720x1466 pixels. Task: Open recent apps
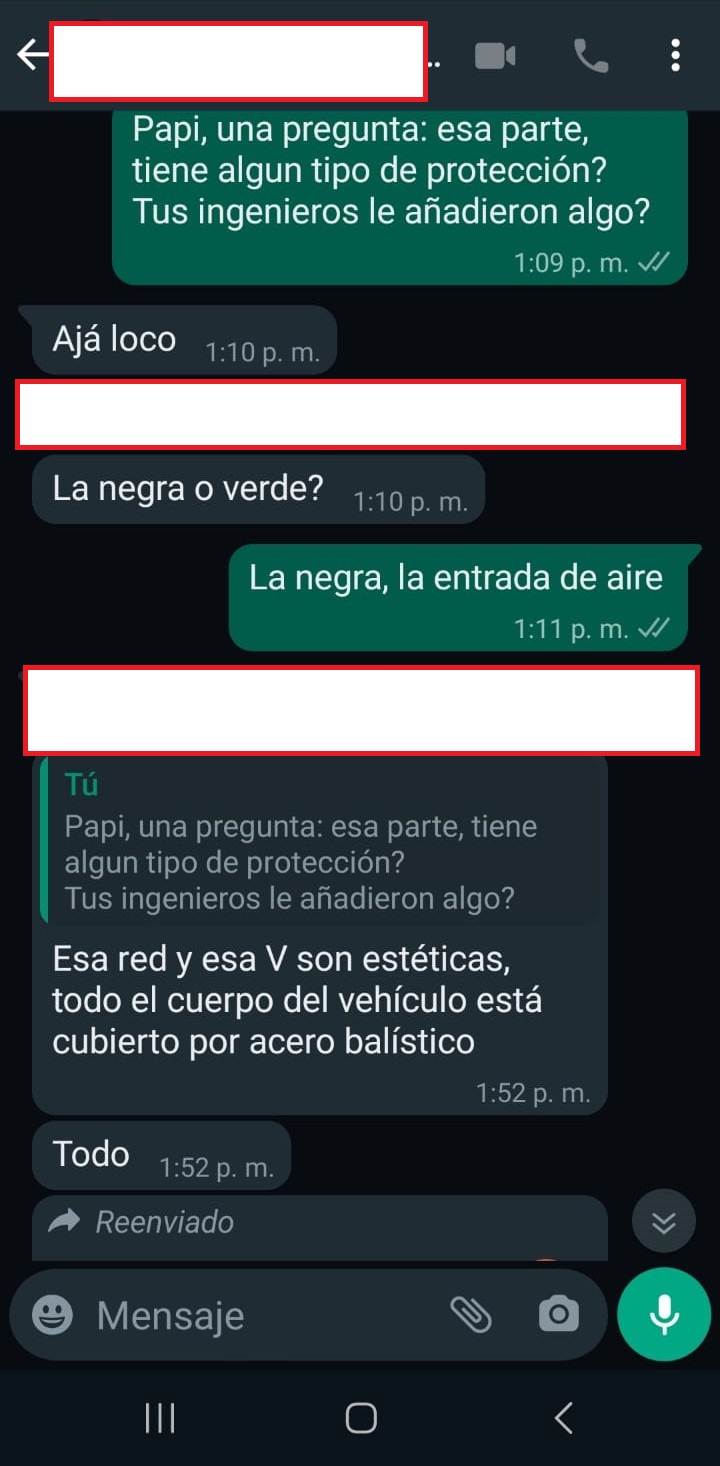click(x=160, y=1417)
